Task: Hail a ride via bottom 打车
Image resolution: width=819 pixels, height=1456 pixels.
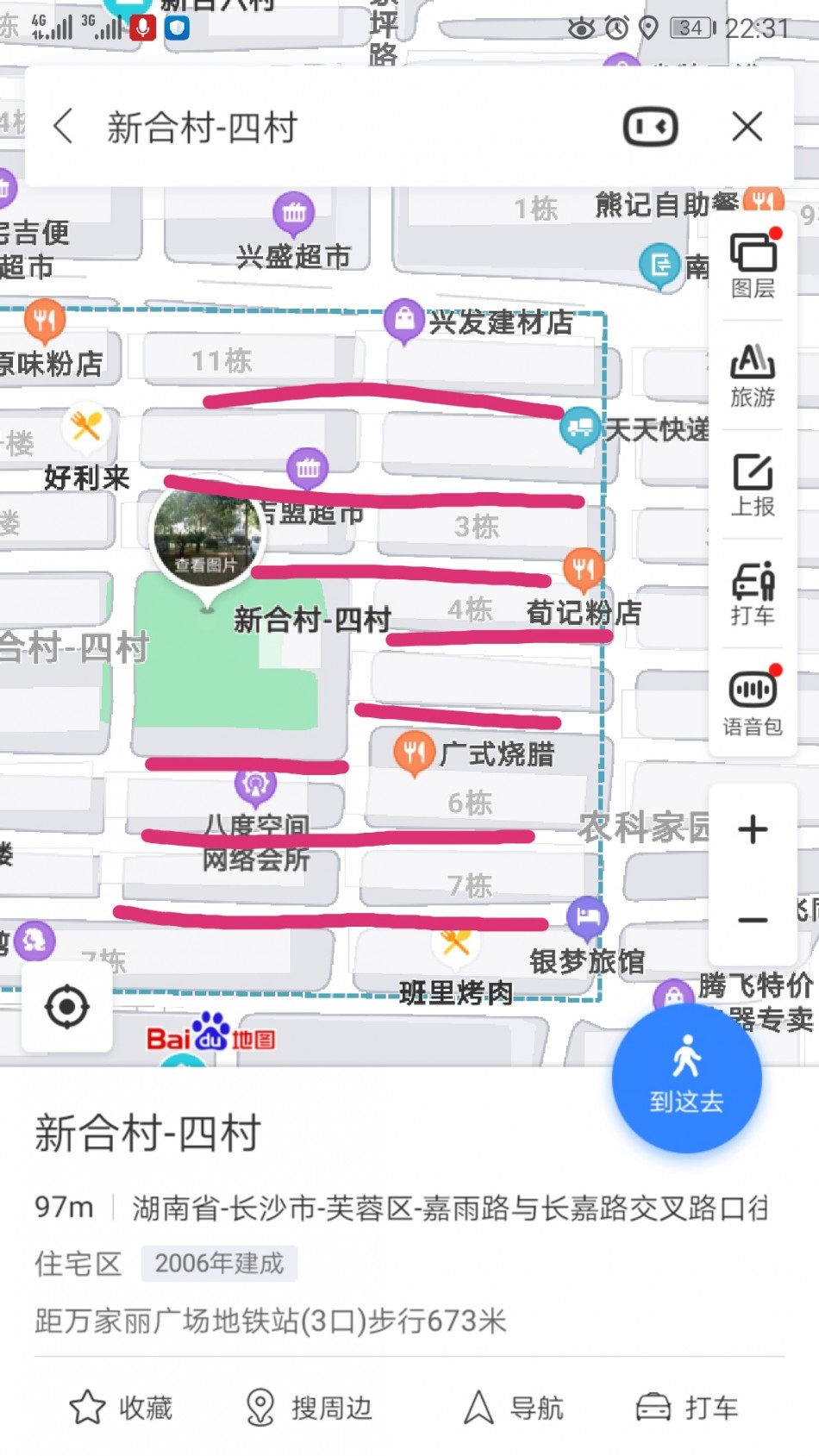Action: click(687, 1408)
